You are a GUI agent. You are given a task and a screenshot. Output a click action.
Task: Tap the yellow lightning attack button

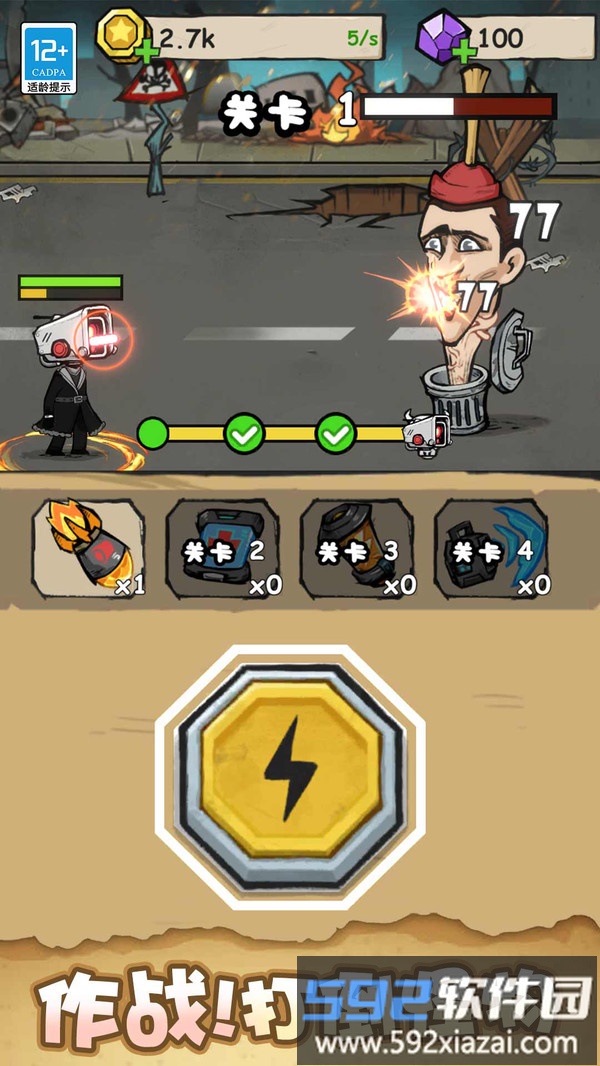[x=290, y=776]
